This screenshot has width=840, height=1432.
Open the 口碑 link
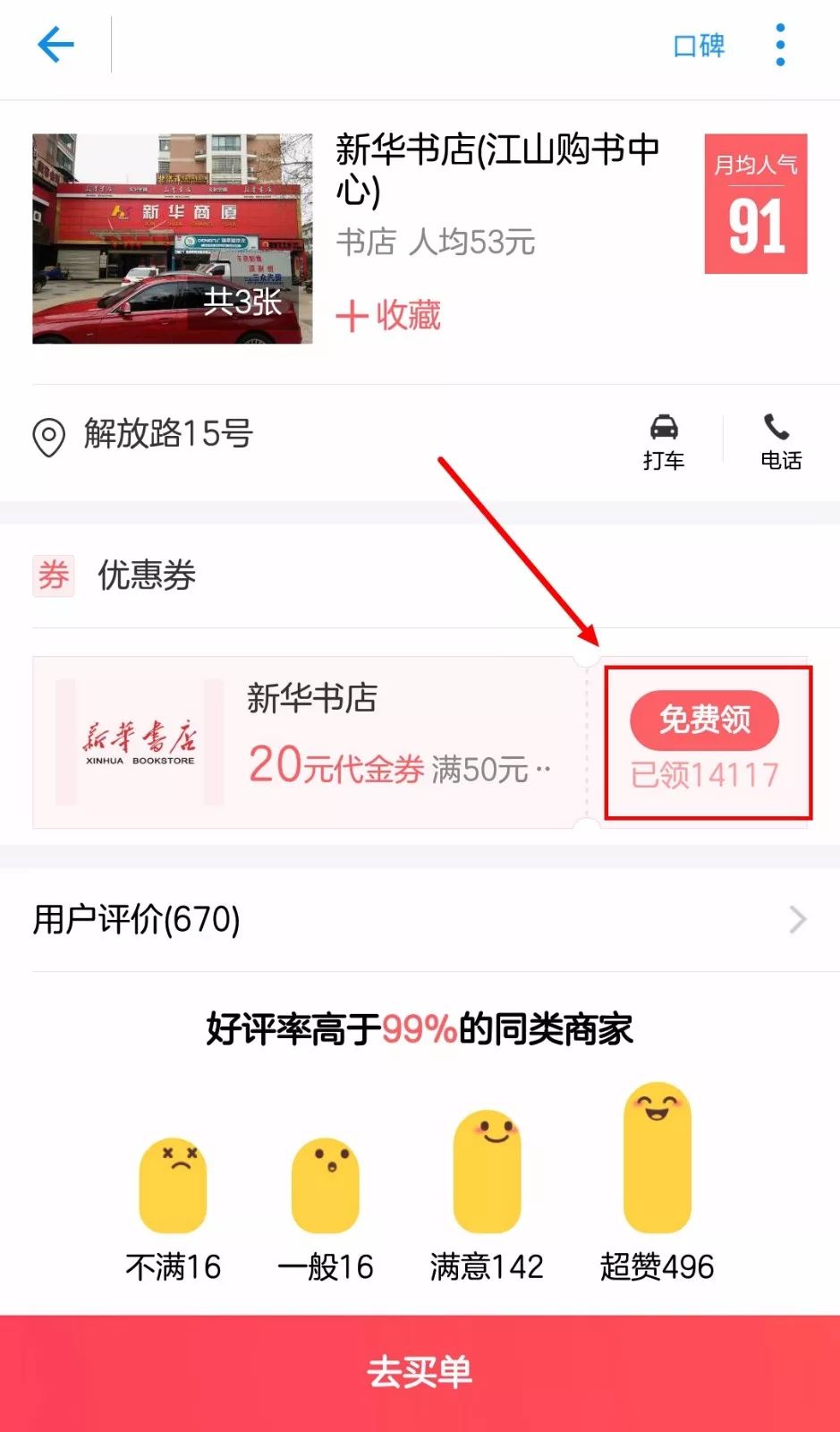point(699,46)
